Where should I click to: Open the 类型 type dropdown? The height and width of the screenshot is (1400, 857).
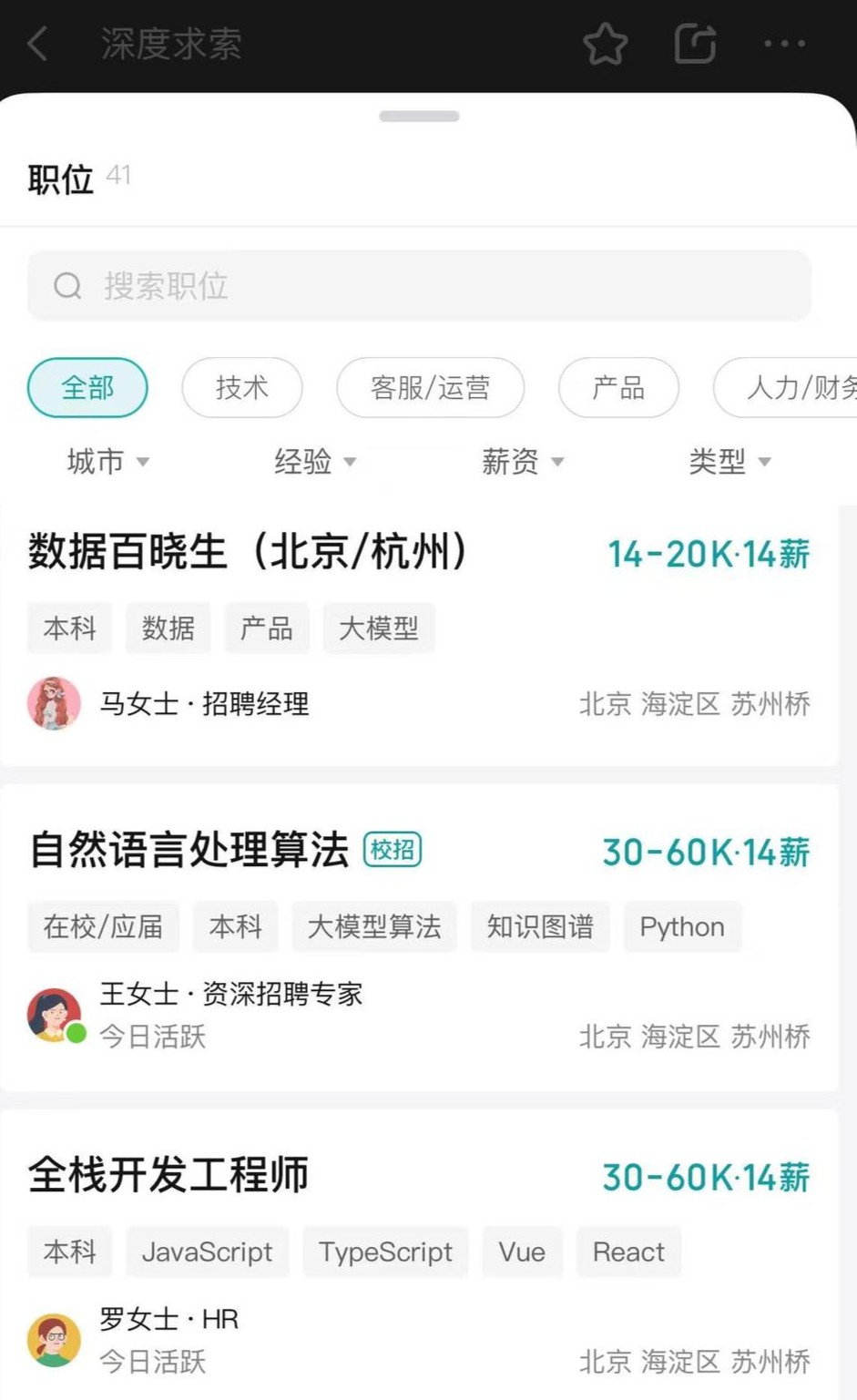[x=729, y=462]
